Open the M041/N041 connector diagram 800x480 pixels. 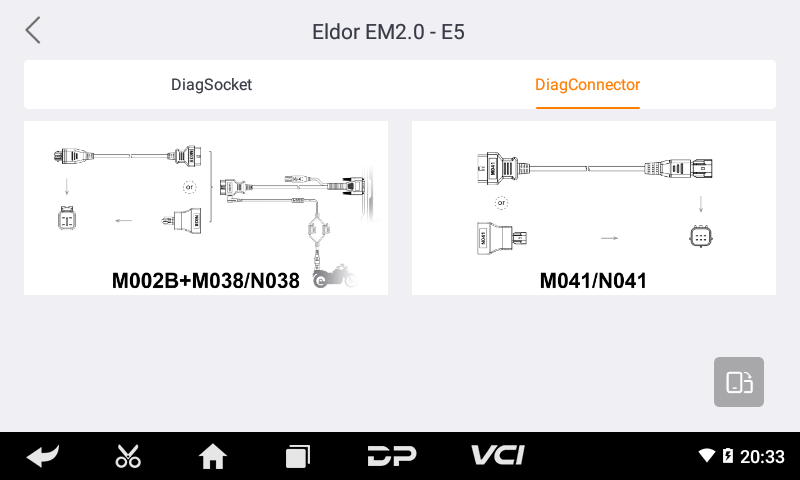[593, 208]
